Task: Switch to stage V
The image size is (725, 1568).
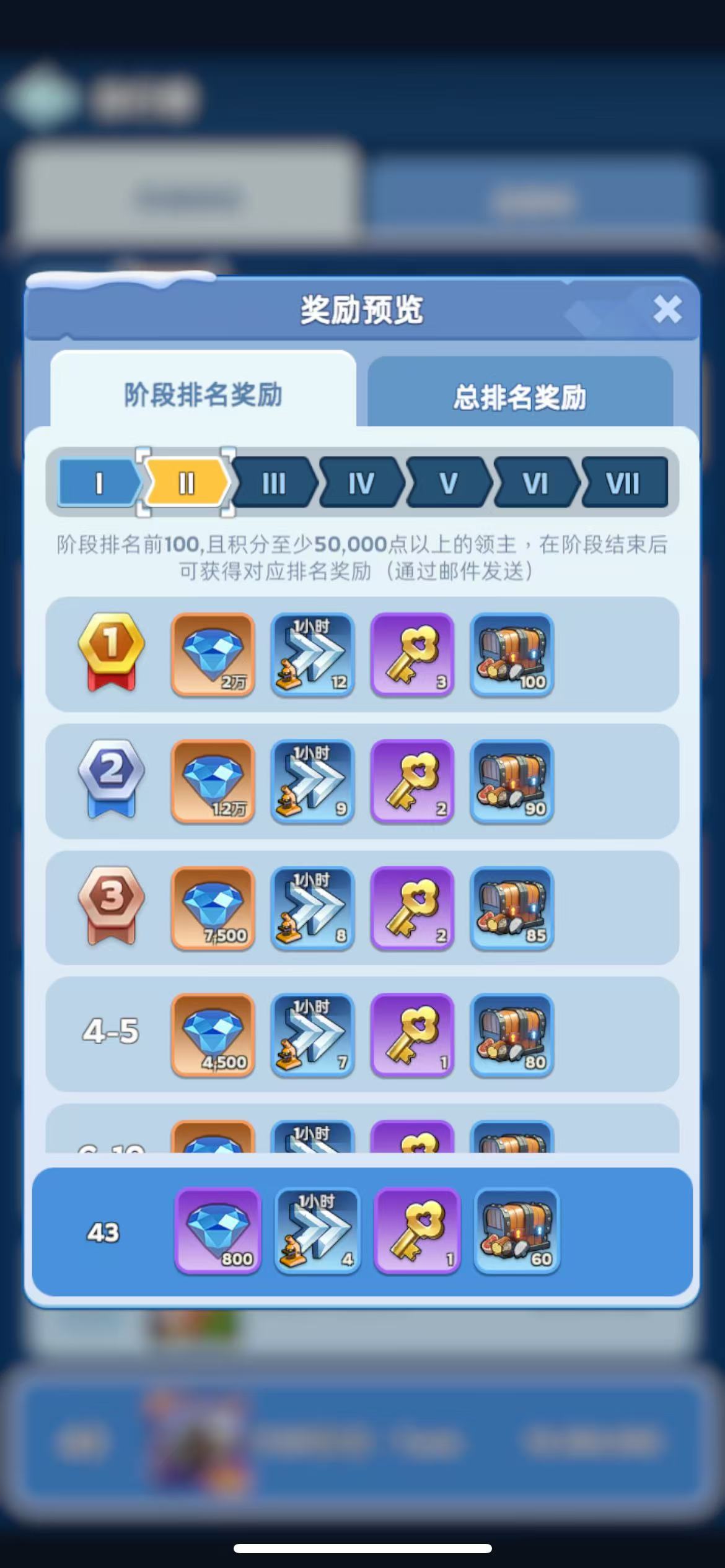Action: click(x=448, y=483)
